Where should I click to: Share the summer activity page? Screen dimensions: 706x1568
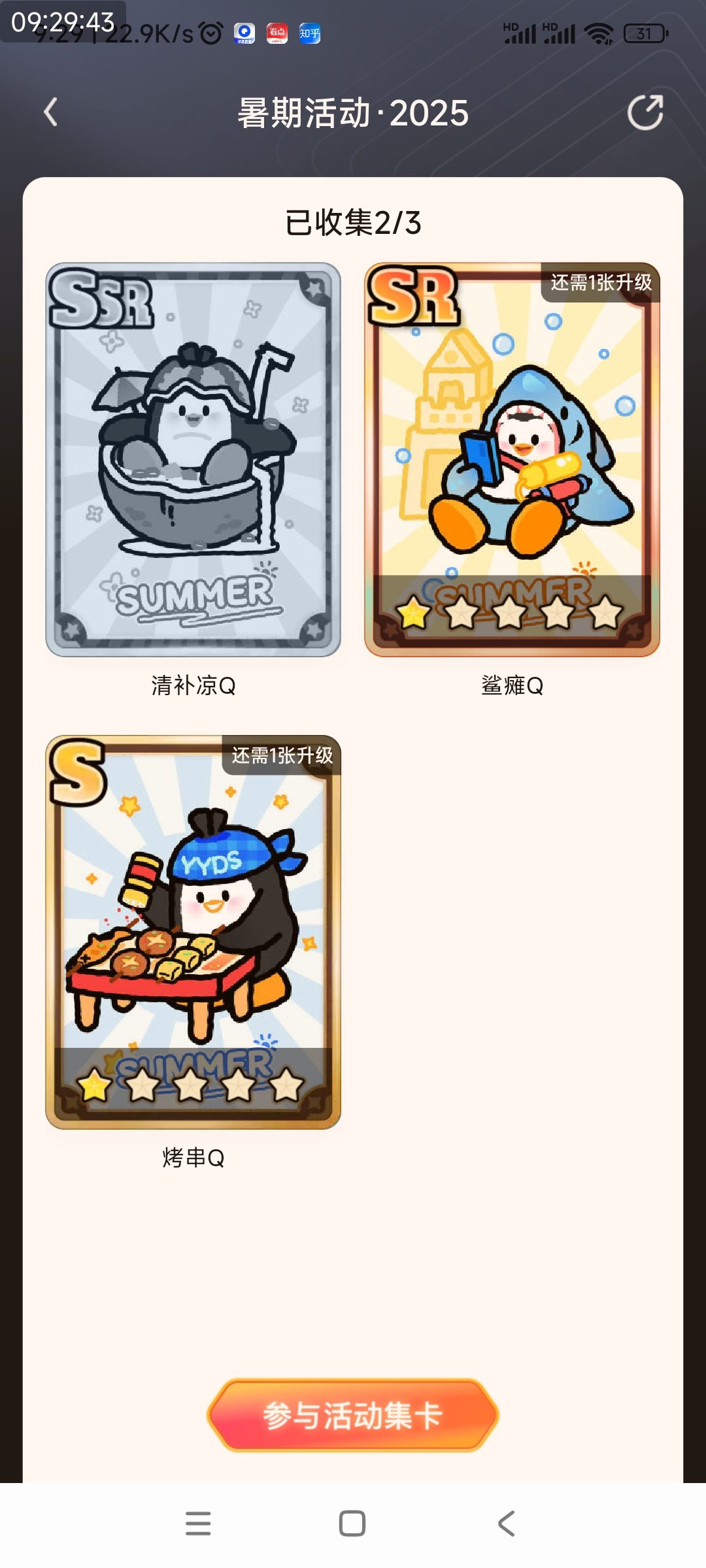pyautogui.click(x=645, y=112)
